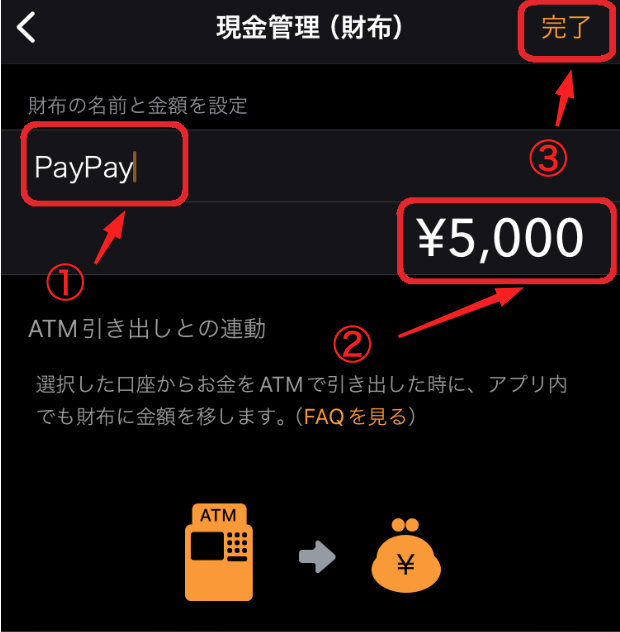Screen dimensions: 620x632
Task: Open the FAQを見る link
Action: click(x=356, y=416)
